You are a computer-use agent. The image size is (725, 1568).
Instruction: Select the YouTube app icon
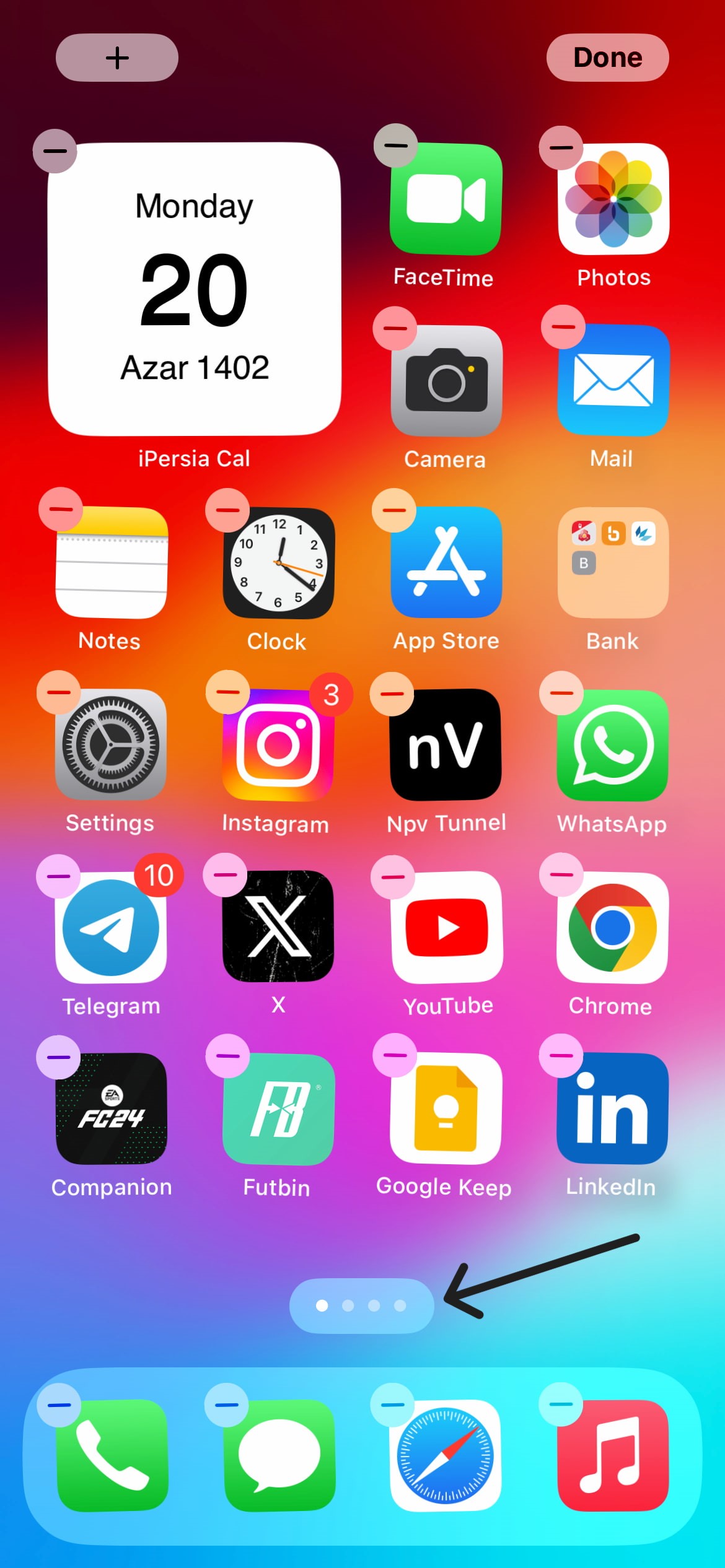tap(446, 926)
